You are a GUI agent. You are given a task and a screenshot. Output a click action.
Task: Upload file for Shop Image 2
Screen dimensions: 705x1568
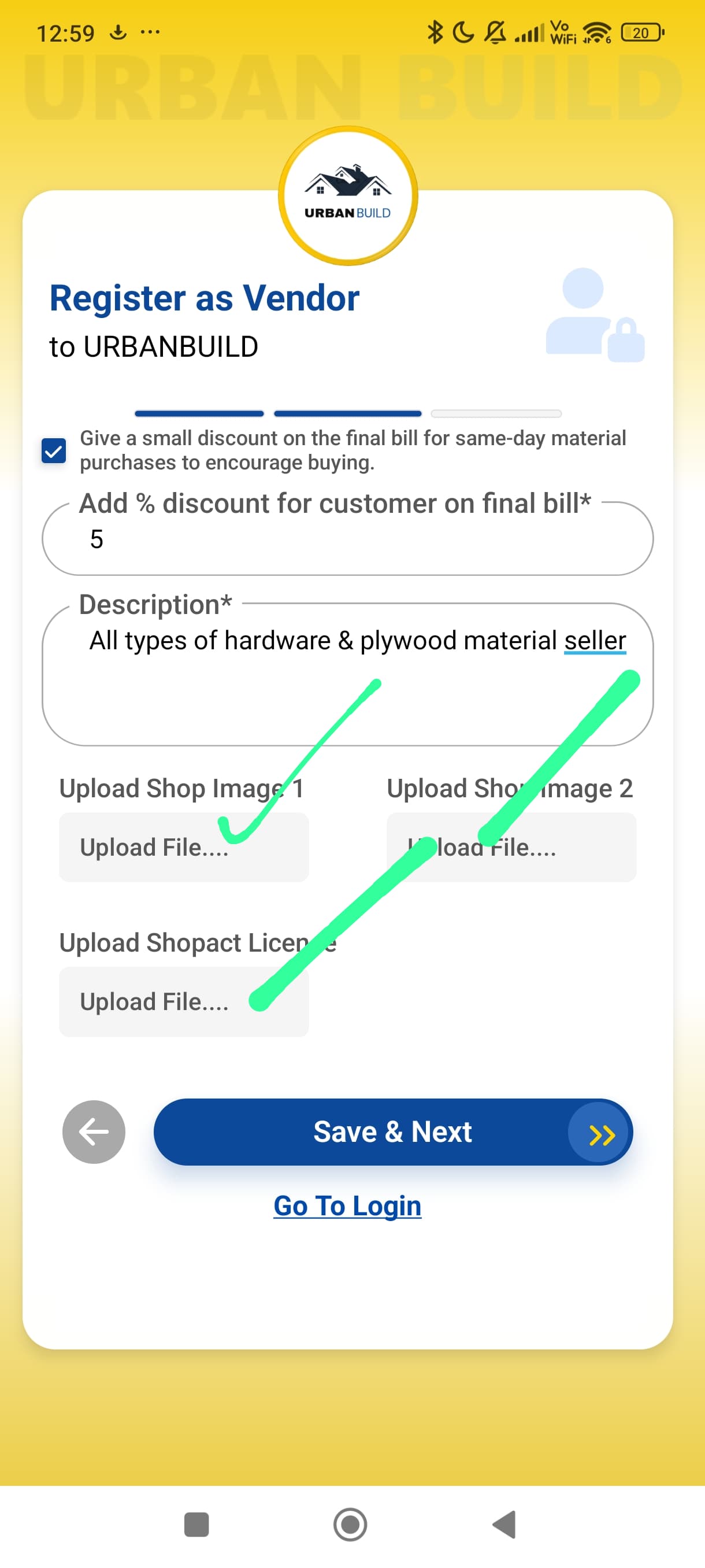coord(511,846)
